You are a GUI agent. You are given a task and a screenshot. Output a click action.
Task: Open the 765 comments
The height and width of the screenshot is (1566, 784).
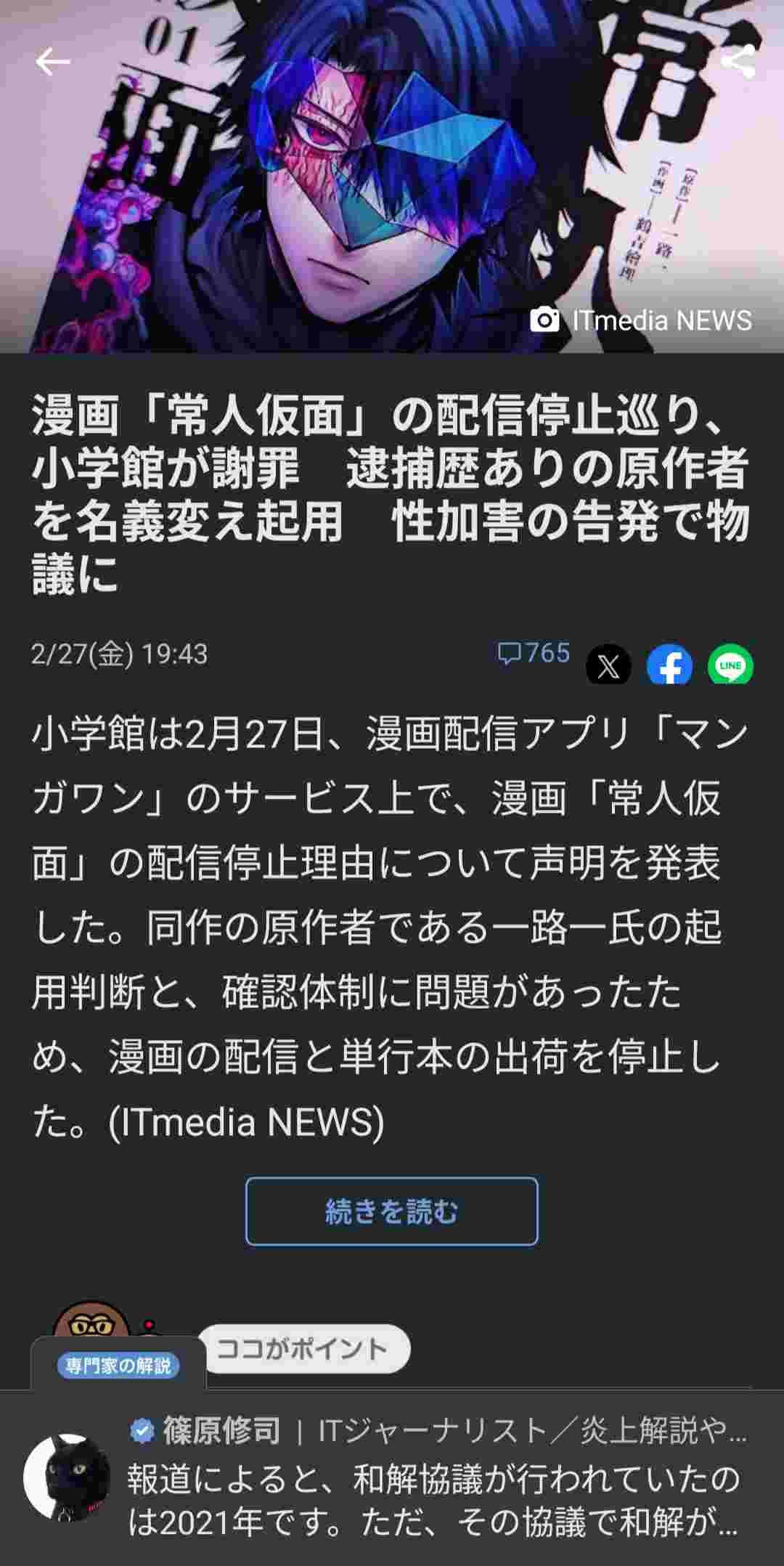pyautogui.click(x=534, y=653)
